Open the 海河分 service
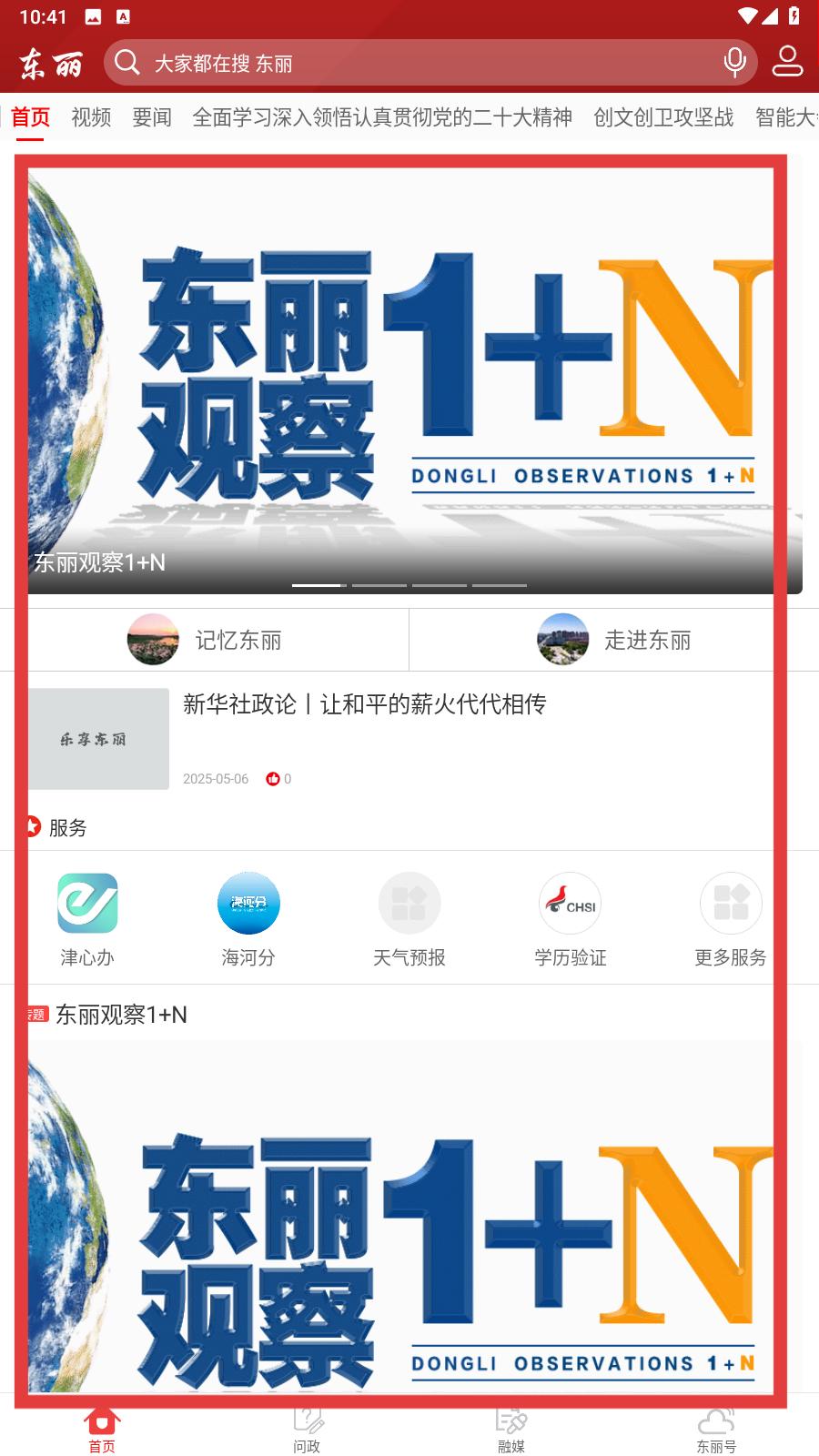Screen dimensions: 819x1456 click(248, 919)
